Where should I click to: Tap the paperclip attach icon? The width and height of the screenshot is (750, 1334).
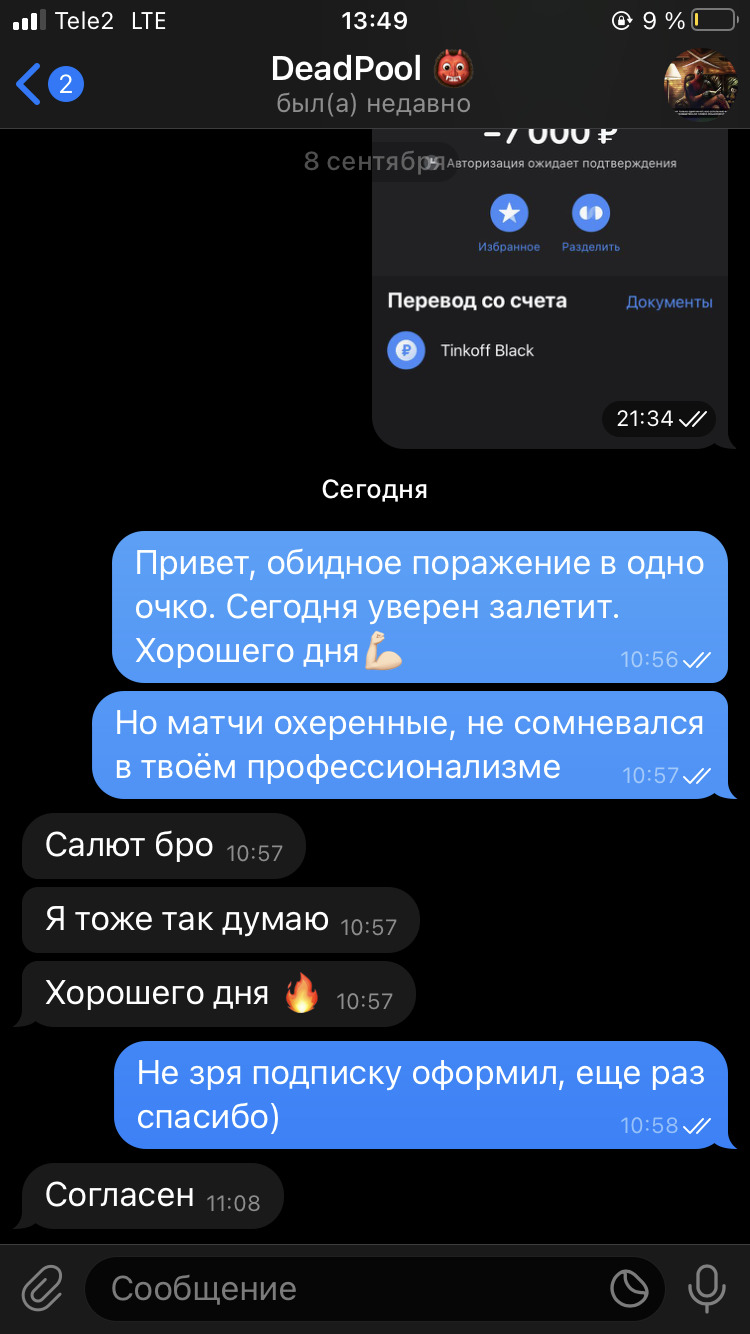pos(42,1288)
